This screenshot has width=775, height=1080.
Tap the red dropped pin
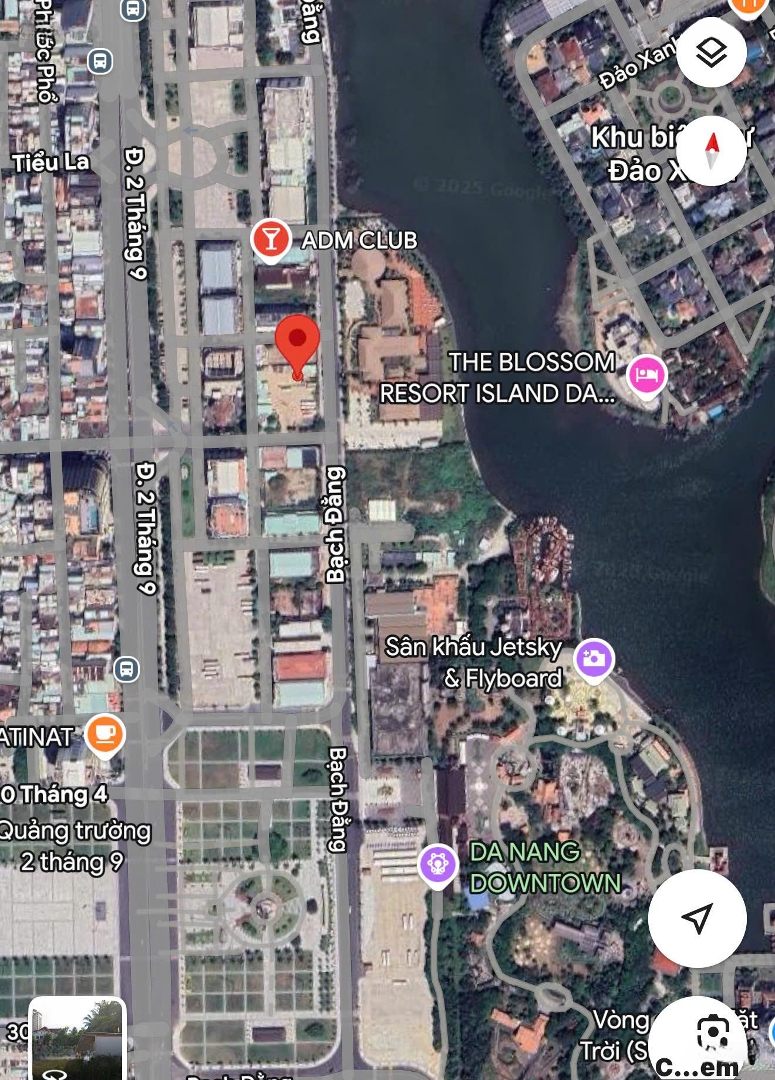(297, 345)
